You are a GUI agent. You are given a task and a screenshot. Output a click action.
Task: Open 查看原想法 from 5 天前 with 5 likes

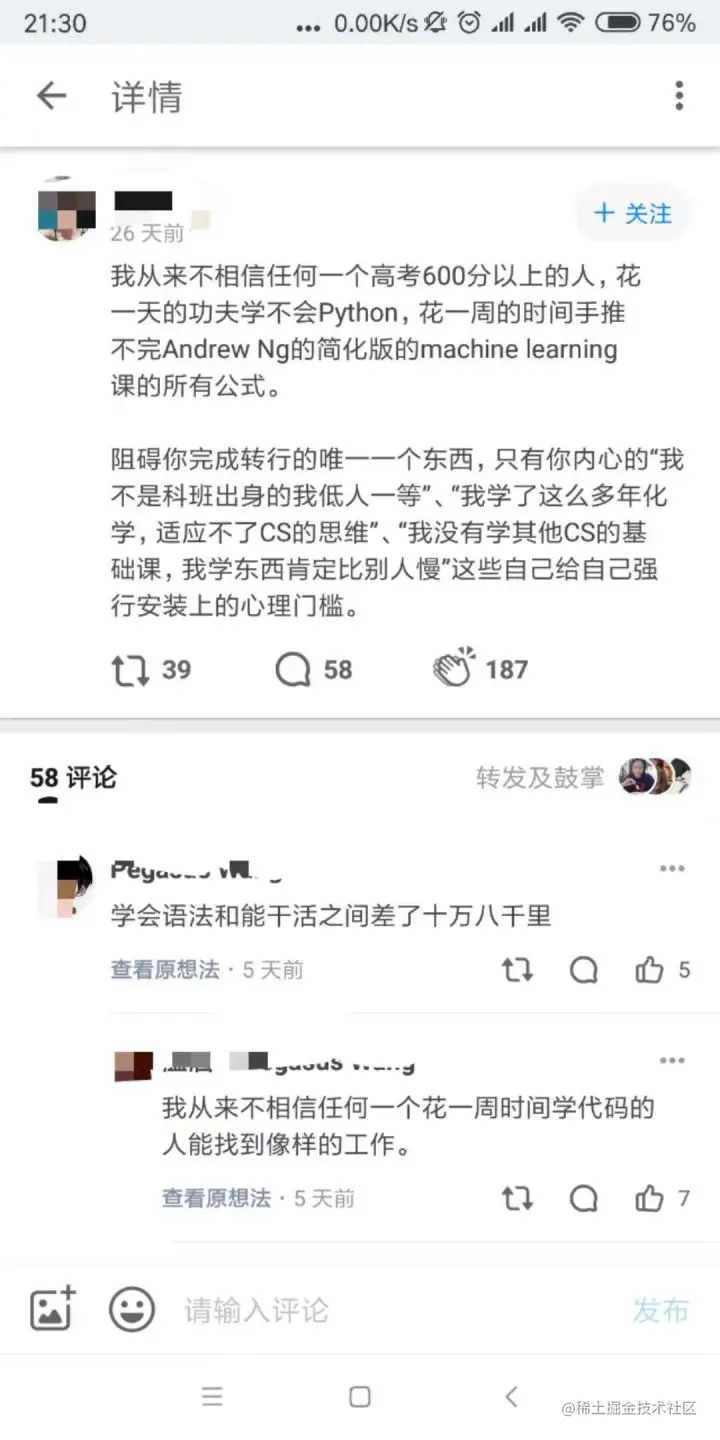[x=165, y=970]
